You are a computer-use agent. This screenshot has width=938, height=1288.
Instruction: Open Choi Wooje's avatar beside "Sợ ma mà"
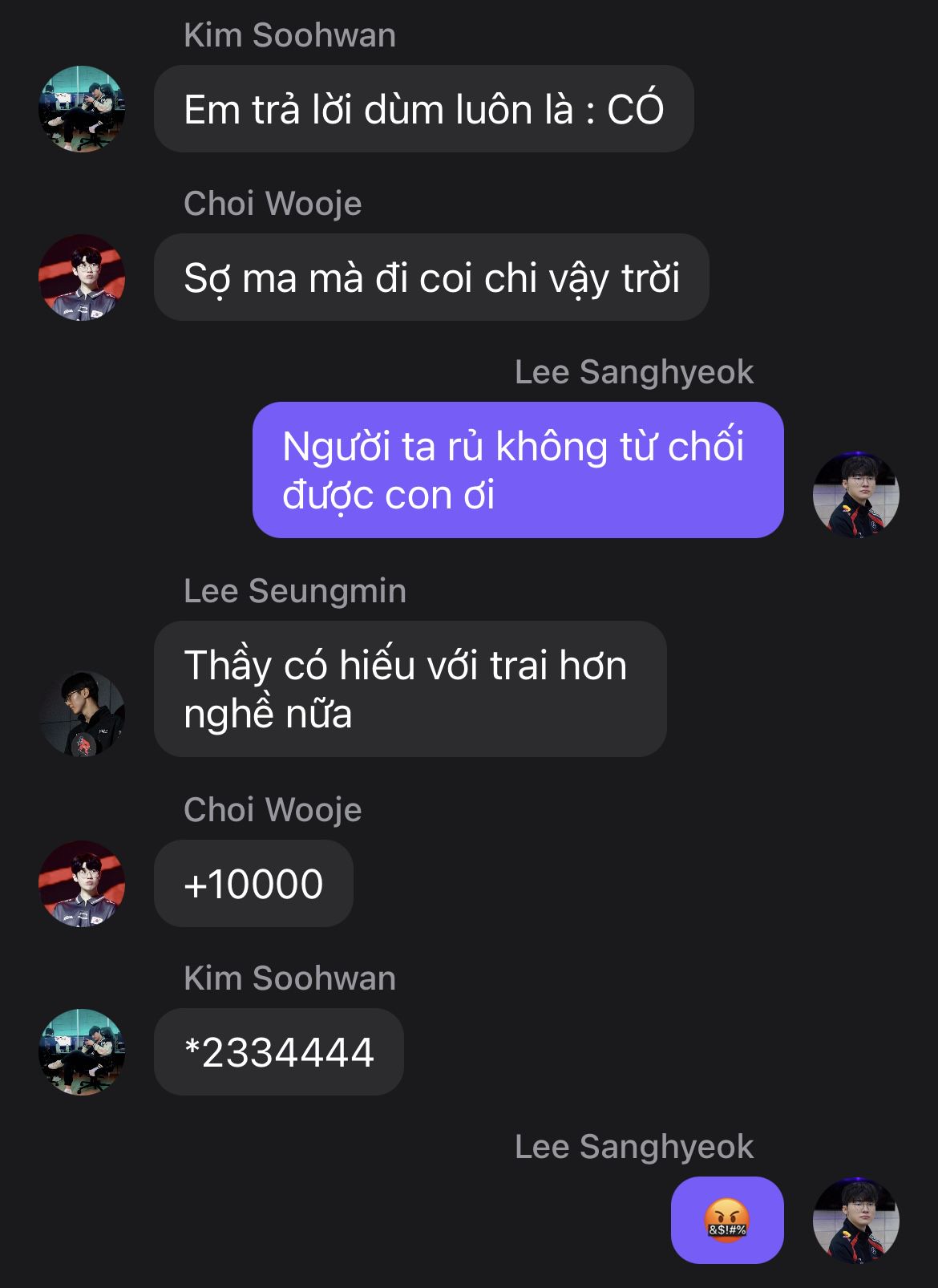[82, 277]
